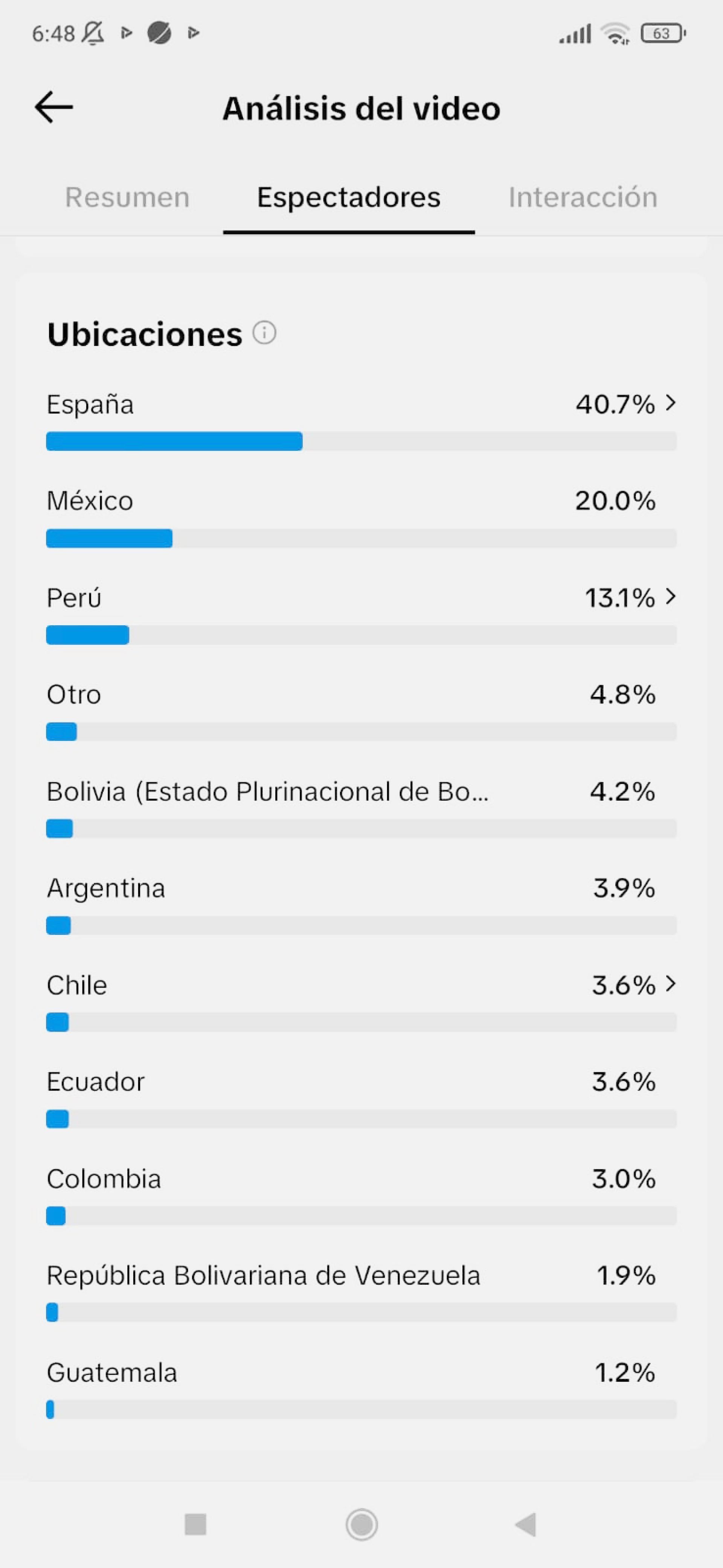
Task: Go back from Análisis del video
Action: click(x=53, y=108)
